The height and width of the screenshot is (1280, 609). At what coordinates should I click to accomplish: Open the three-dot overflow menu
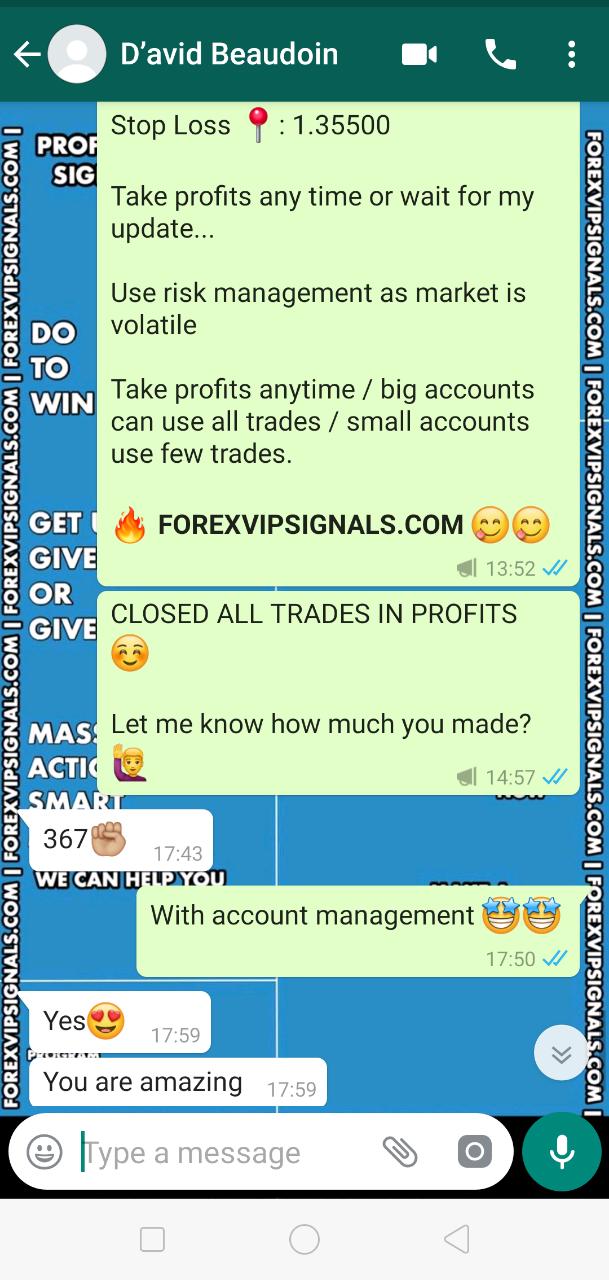(x=571, y=54)
